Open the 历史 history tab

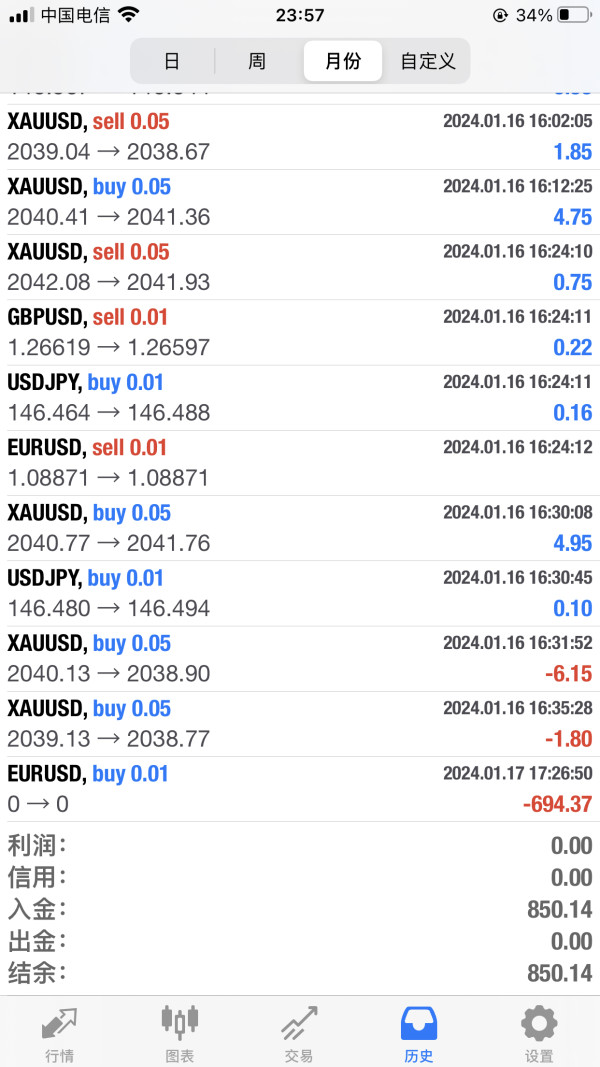coord(419,1033)
